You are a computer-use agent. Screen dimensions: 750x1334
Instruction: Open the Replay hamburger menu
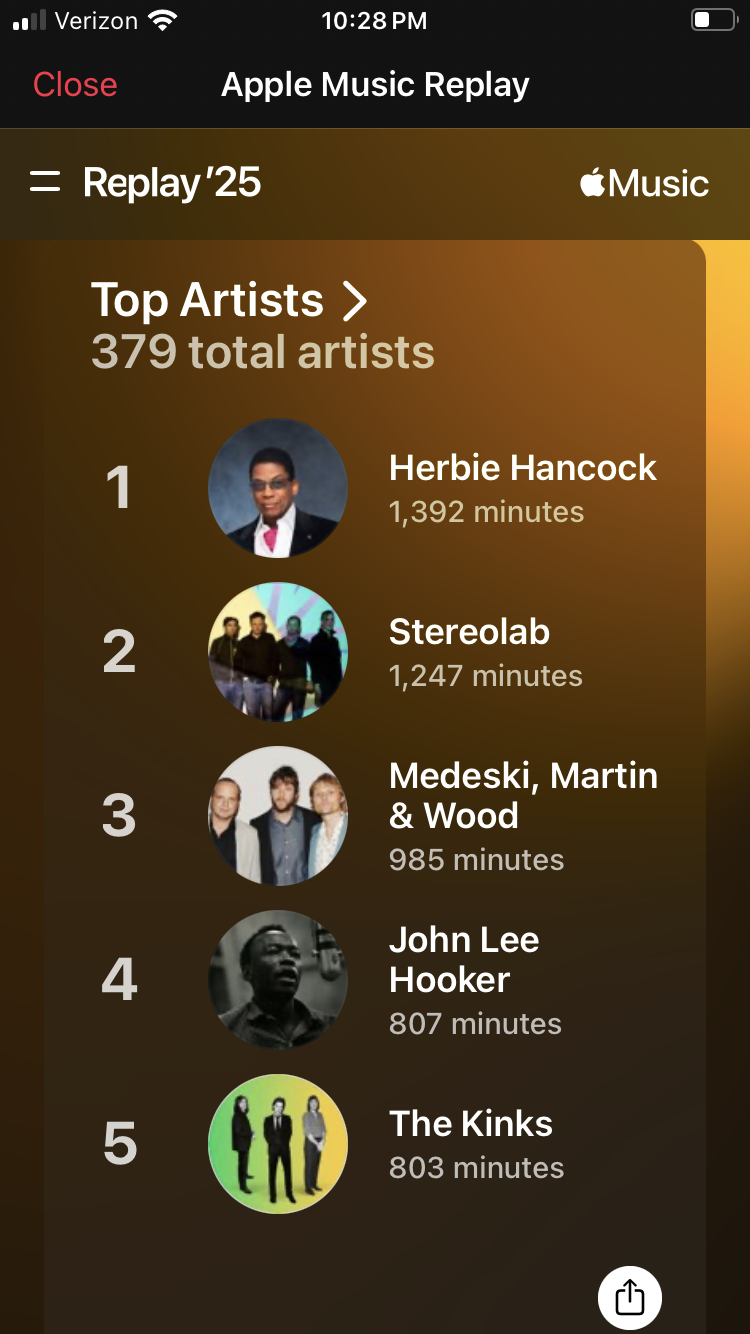[x=45, y=183]
